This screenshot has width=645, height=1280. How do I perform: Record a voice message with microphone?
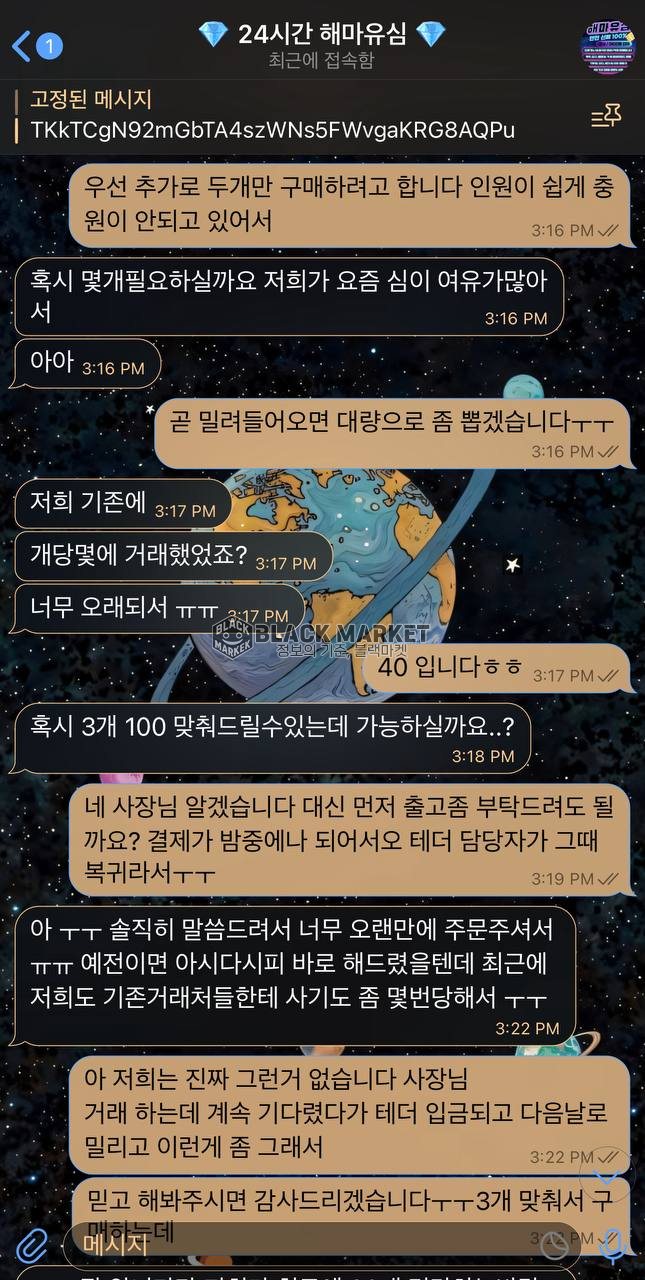pos(611,1245)
